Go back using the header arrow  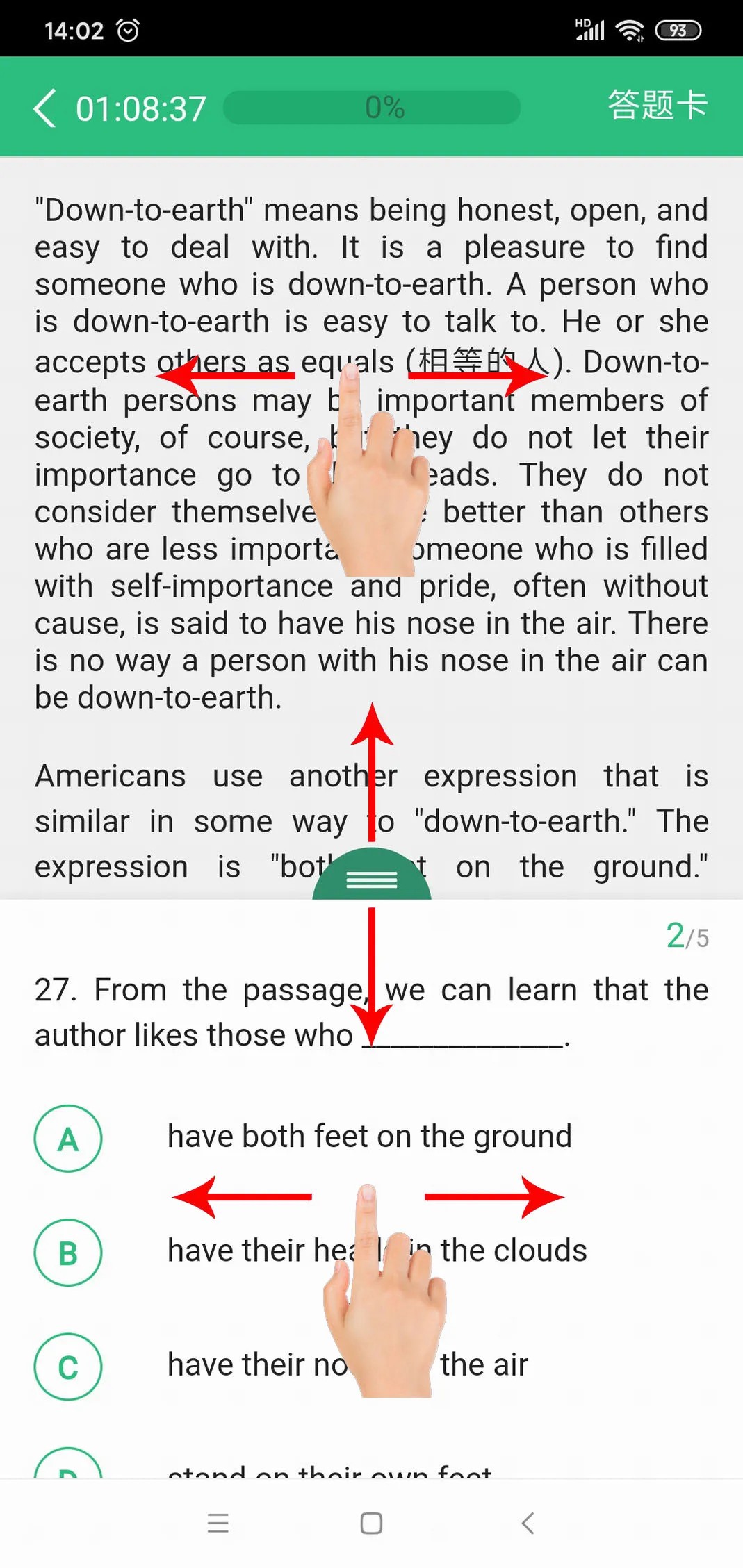(45, 108)
